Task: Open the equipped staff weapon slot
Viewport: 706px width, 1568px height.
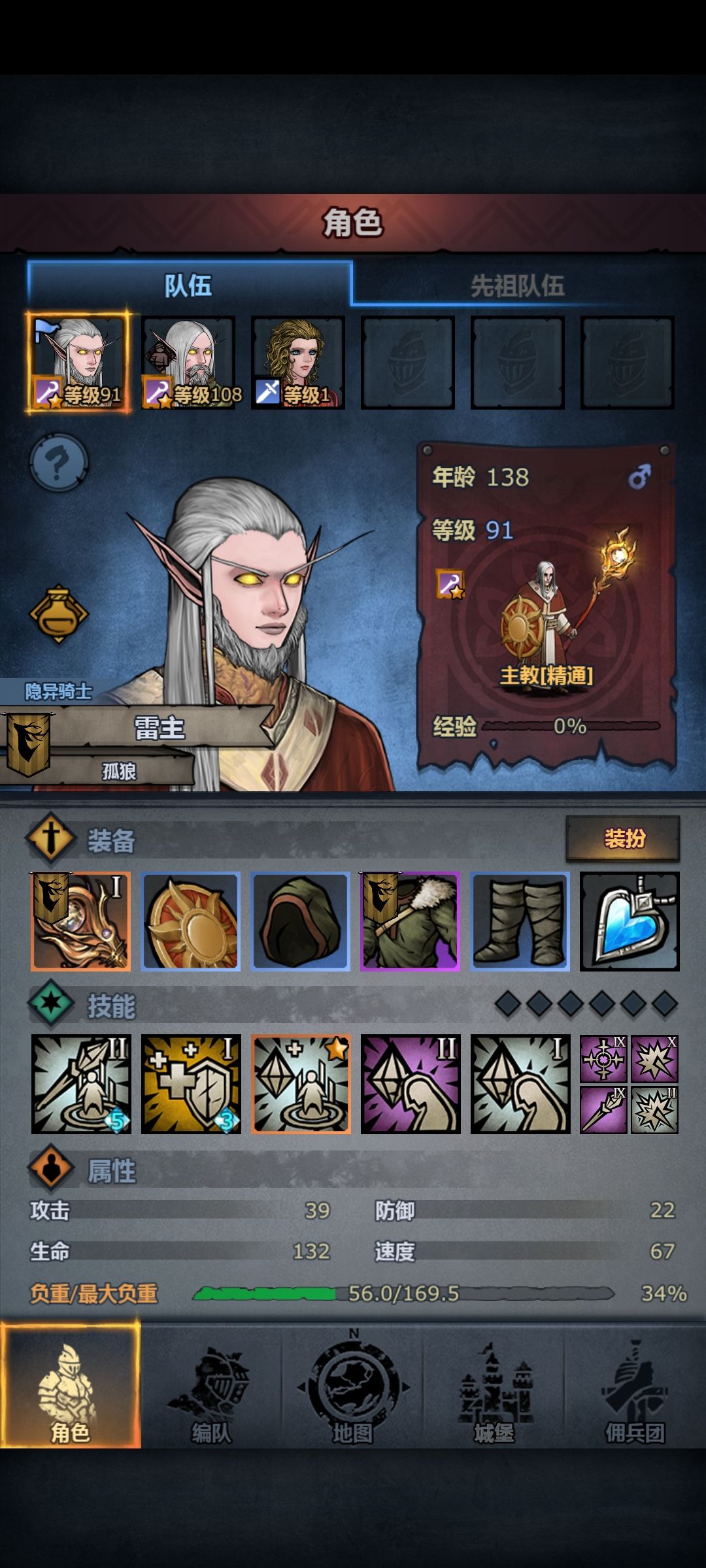Action: pos(80,921)
